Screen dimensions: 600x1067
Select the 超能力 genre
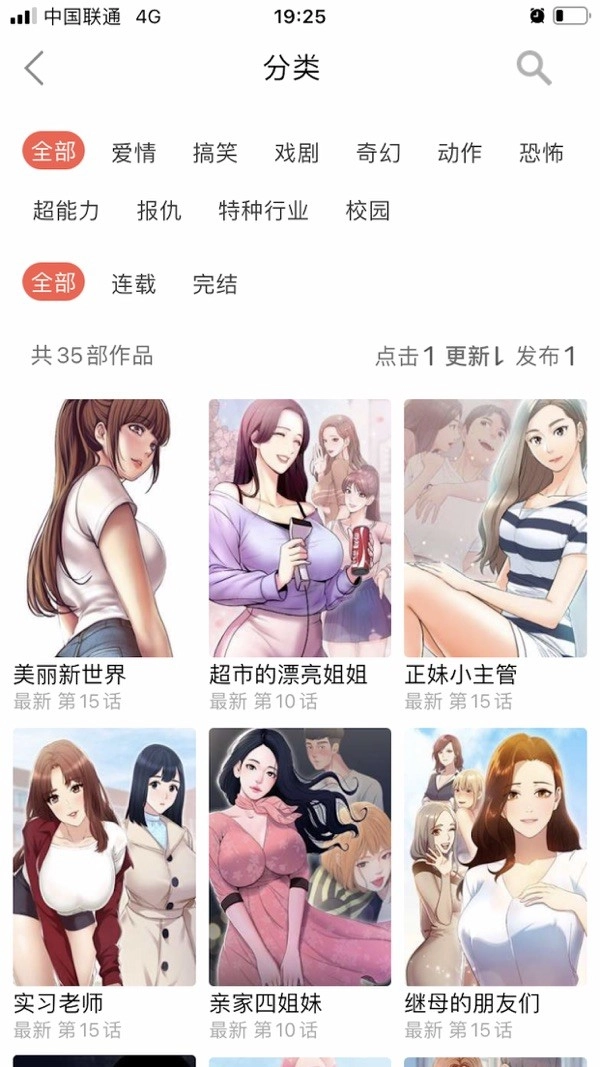coord(66,211)
